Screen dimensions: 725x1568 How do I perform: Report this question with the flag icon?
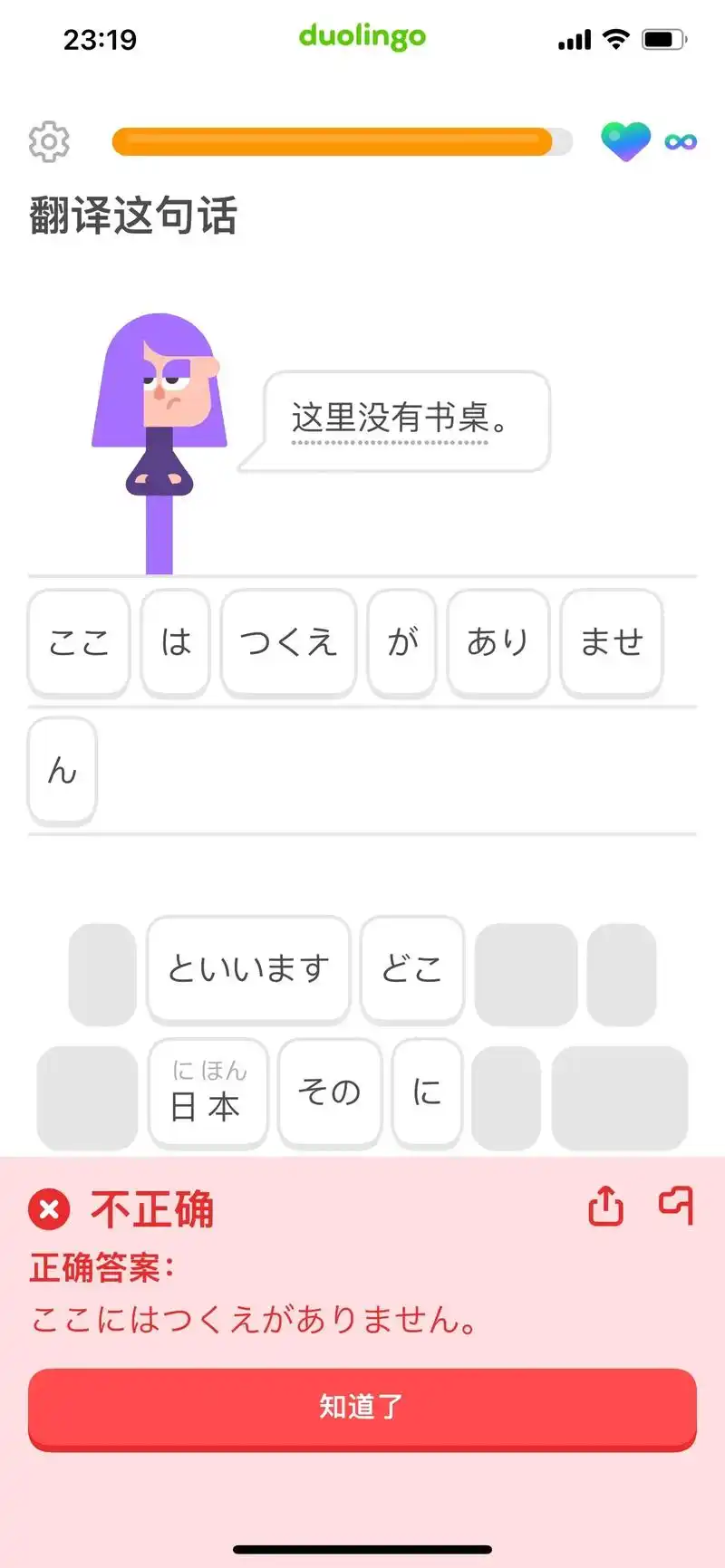click(676, 1205)
